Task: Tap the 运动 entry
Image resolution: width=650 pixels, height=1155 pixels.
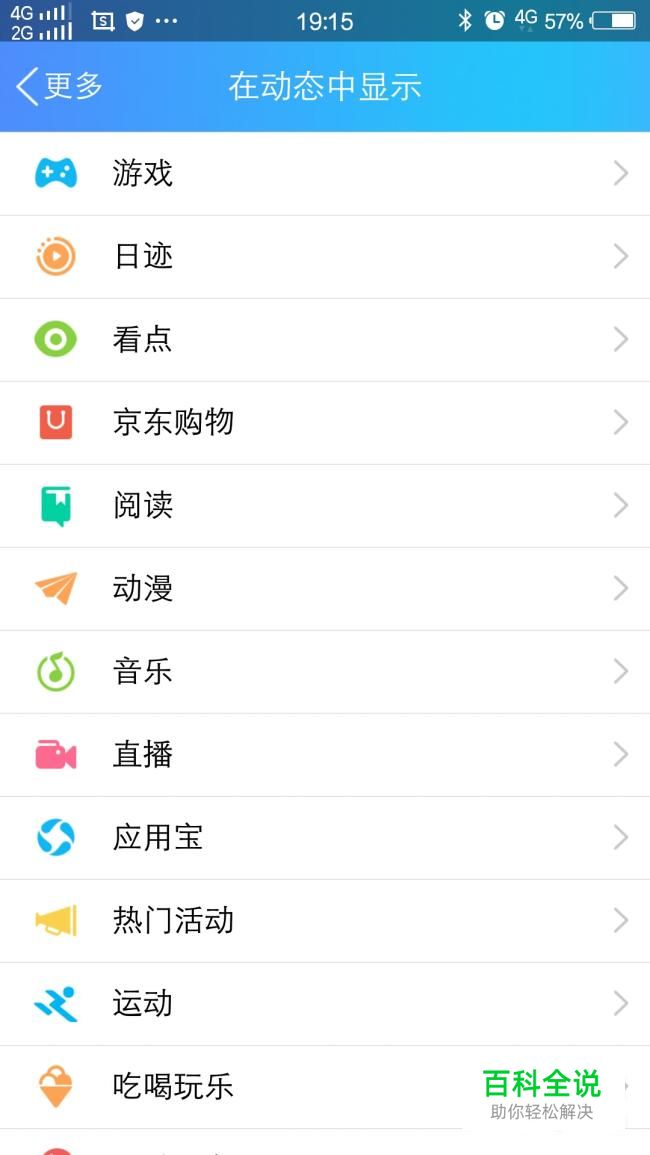Action: tap(143, 1004)
